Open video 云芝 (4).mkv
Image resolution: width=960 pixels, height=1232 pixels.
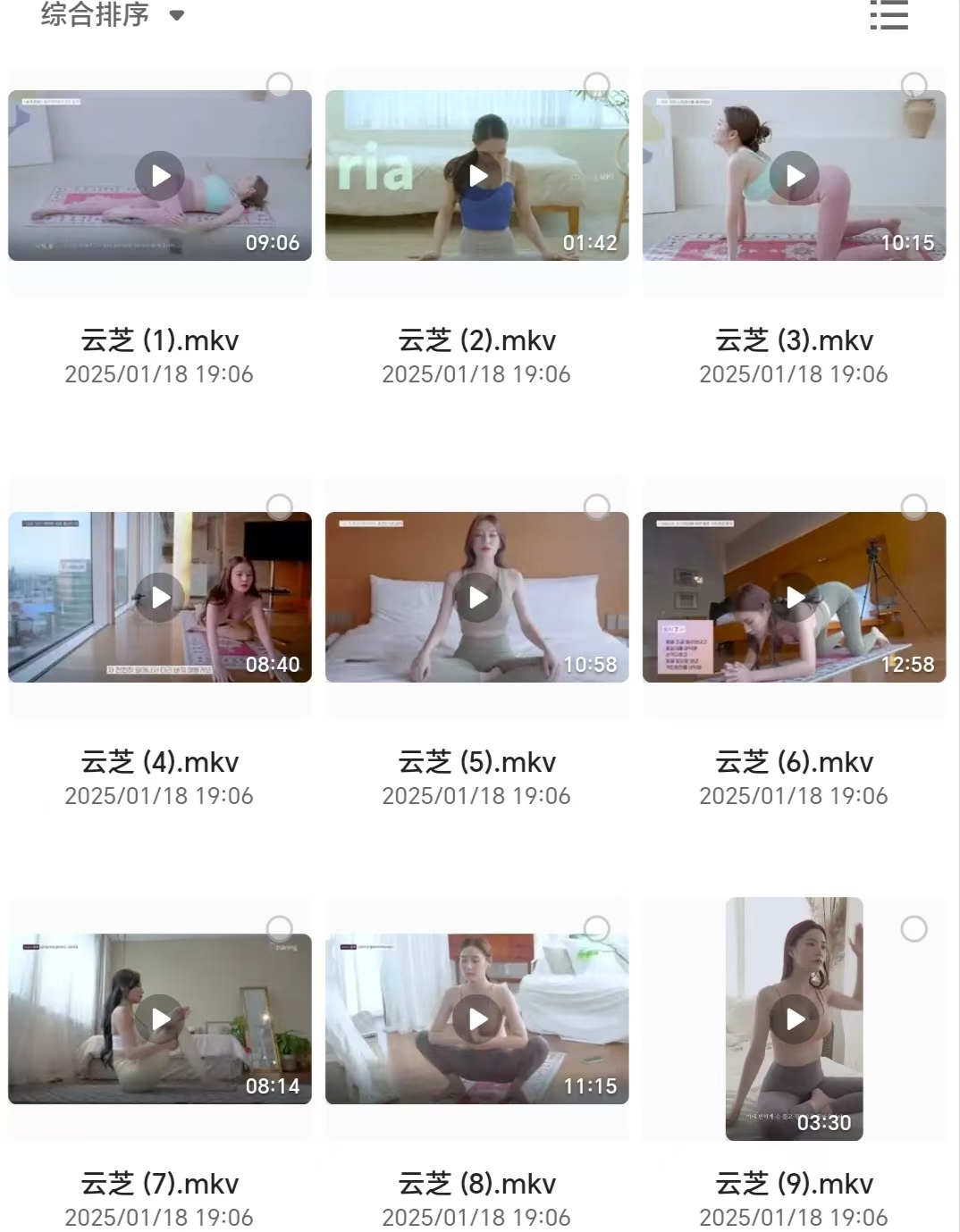[x=160, y=597]
